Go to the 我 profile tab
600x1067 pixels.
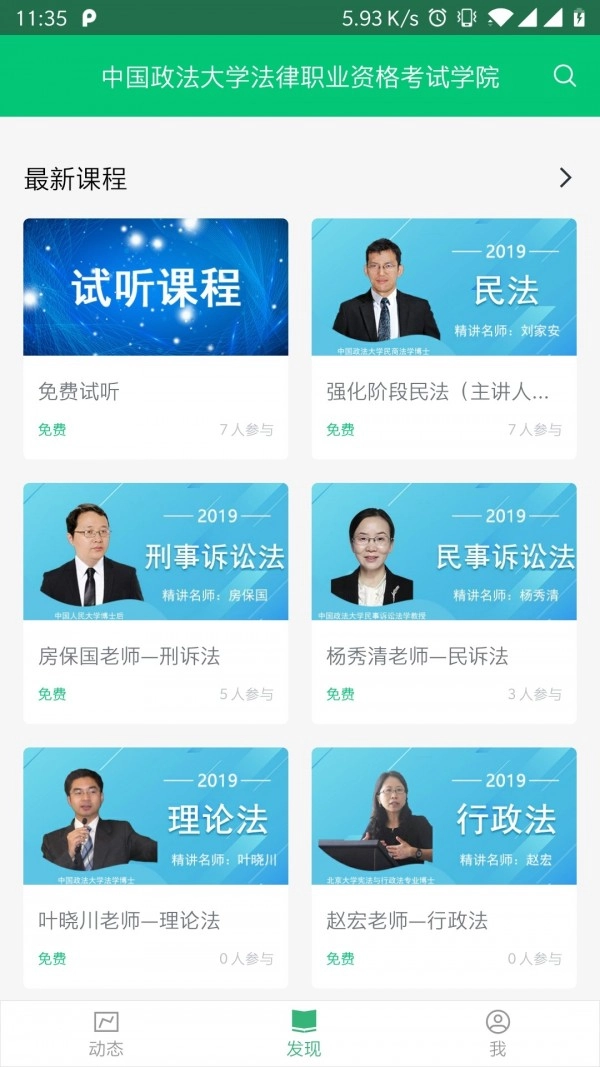point(497,1033)
